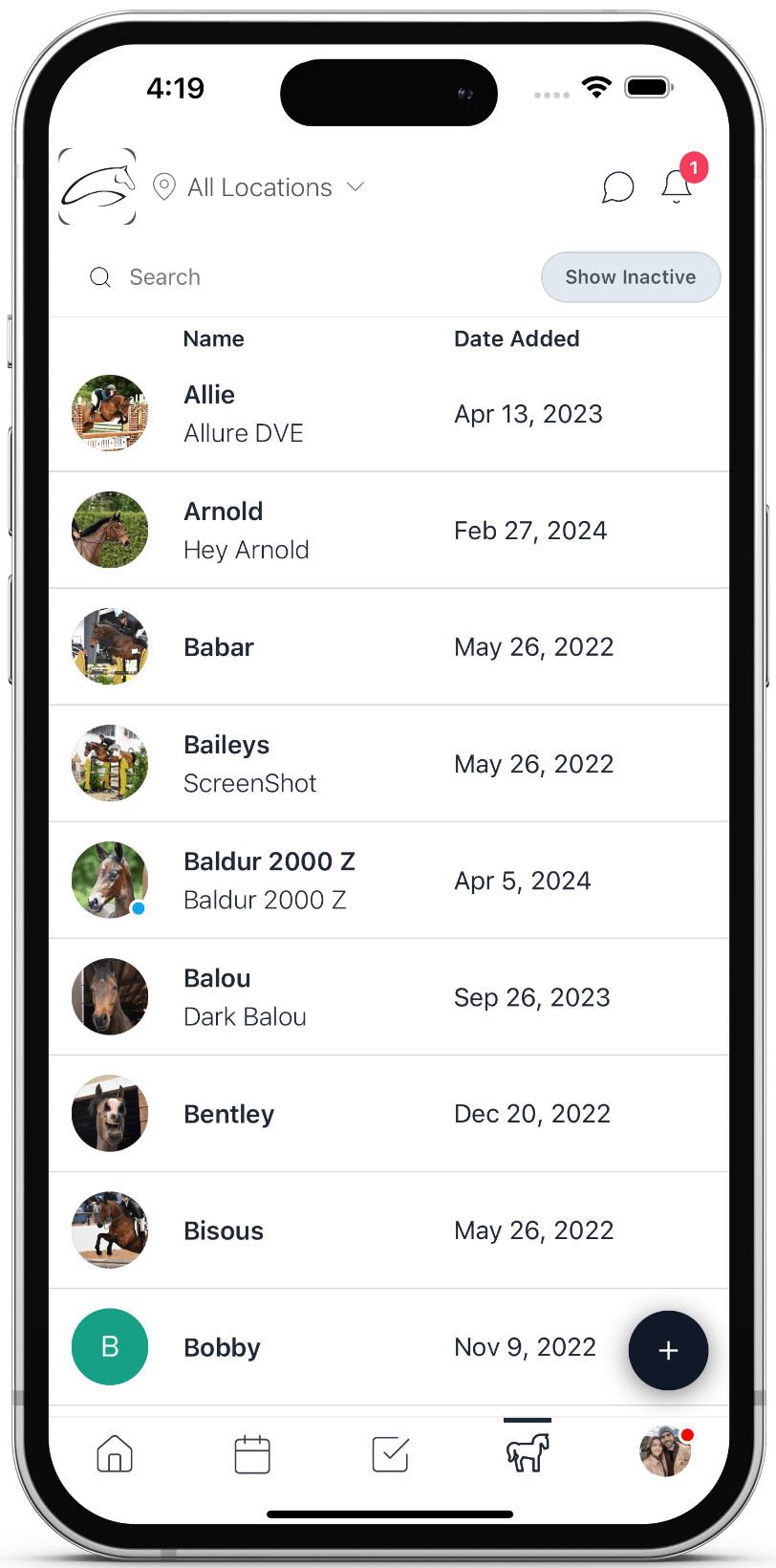Image resolution: width=776 pixels, height=1568 pixels.
Task: Add a new horse with plus button
Action: click(668, 1350)
